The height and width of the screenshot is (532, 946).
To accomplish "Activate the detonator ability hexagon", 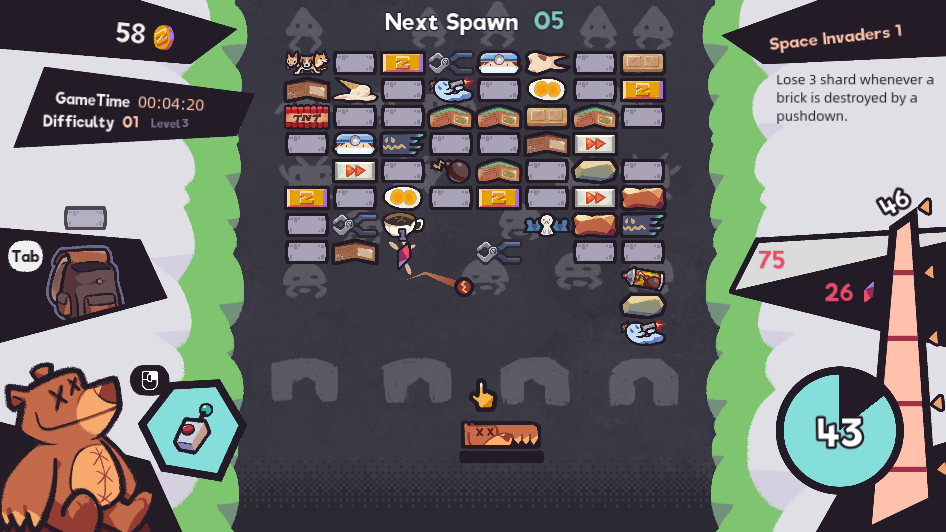I will click(192, 431).
